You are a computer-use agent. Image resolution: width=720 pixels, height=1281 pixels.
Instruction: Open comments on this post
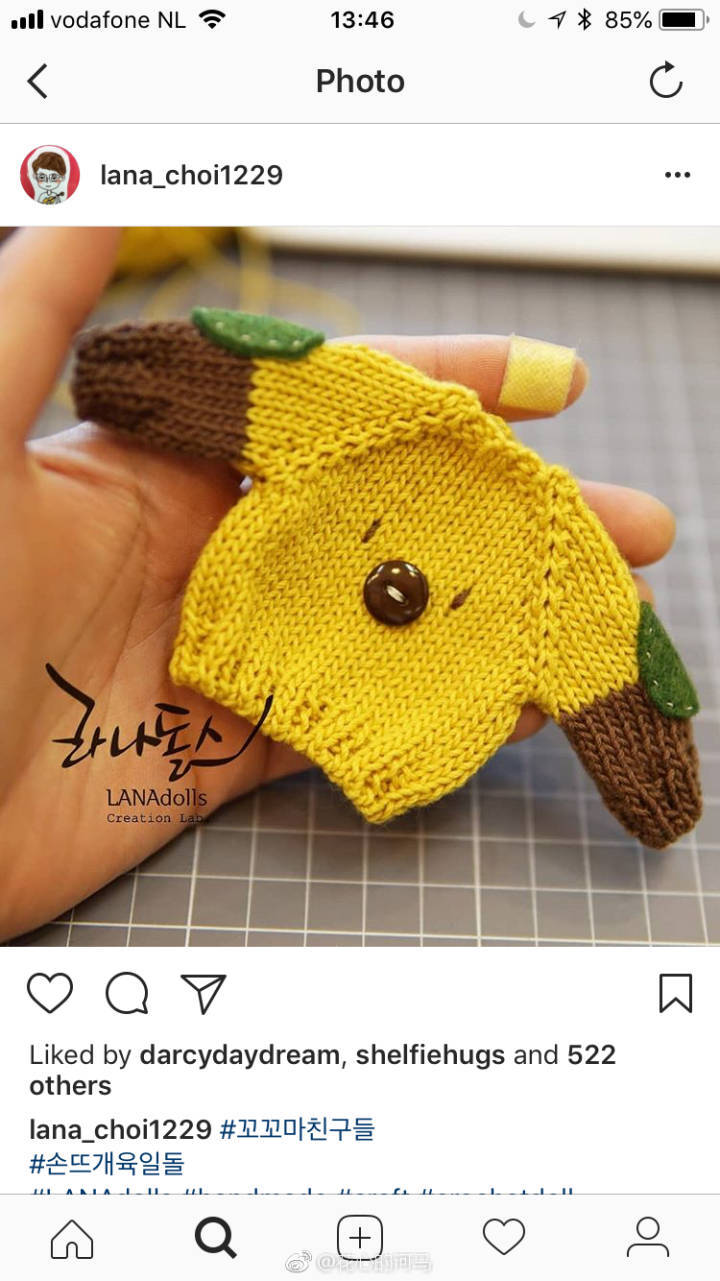pos(127,993)
